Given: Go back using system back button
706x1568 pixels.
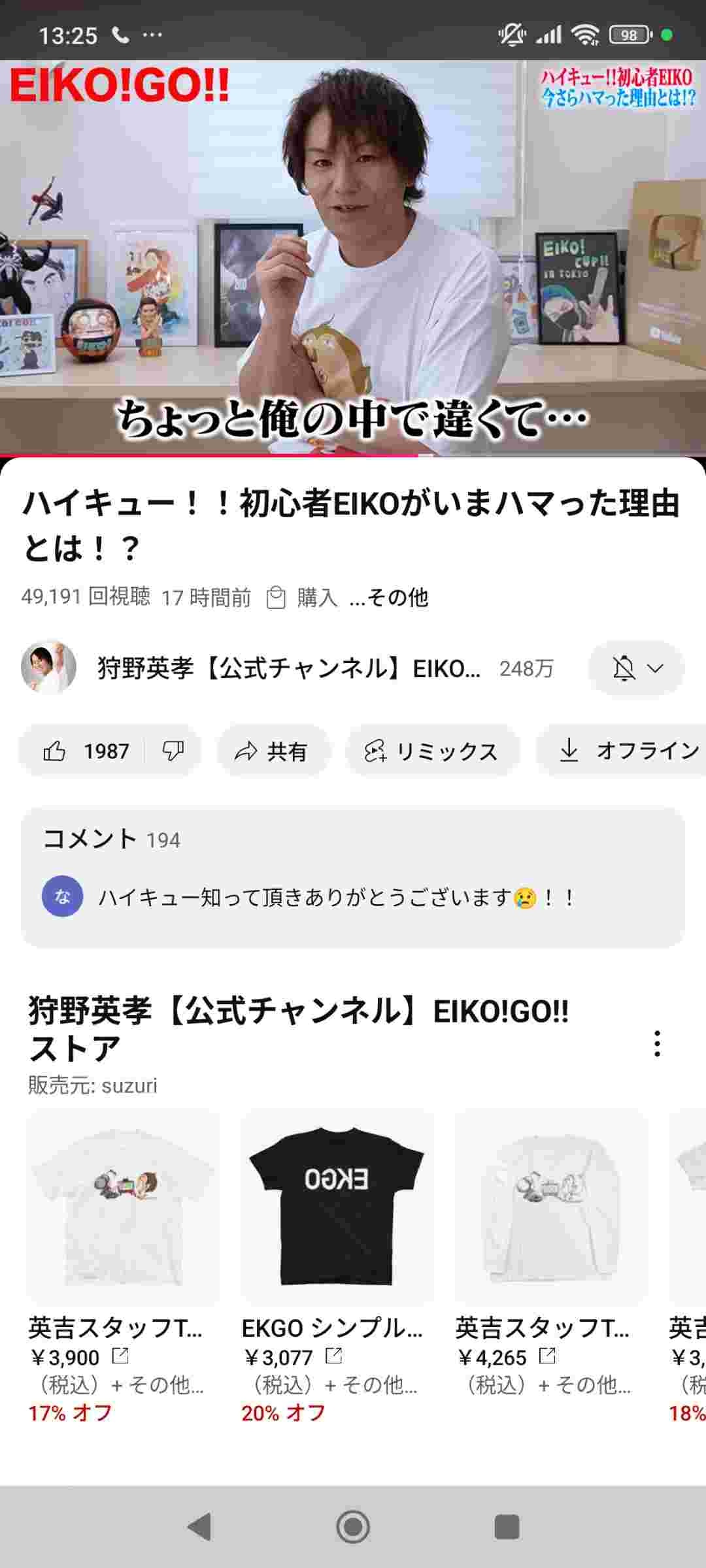Looking at the screenshot, I should pyautogui.click(x=199, y=1527).
